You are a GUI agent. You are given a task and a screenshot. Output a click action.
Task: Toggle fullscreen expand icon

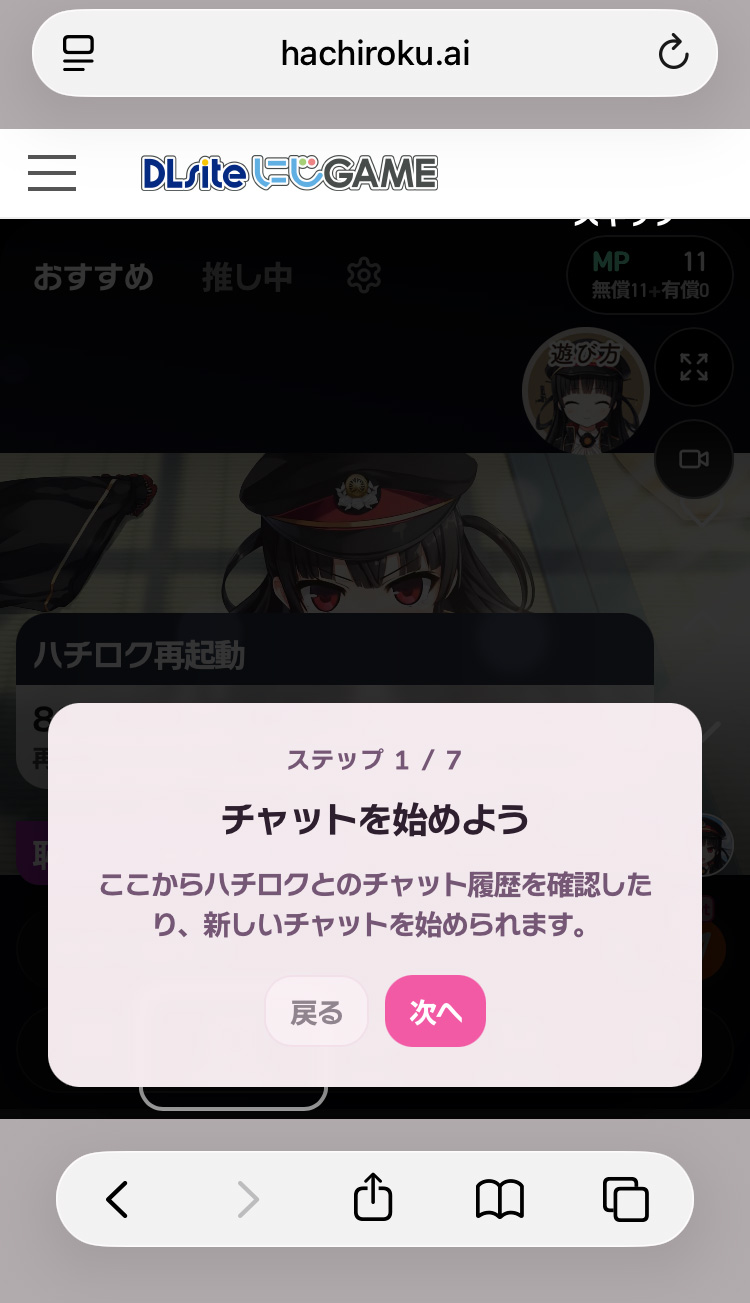click(x=693, y=367)
